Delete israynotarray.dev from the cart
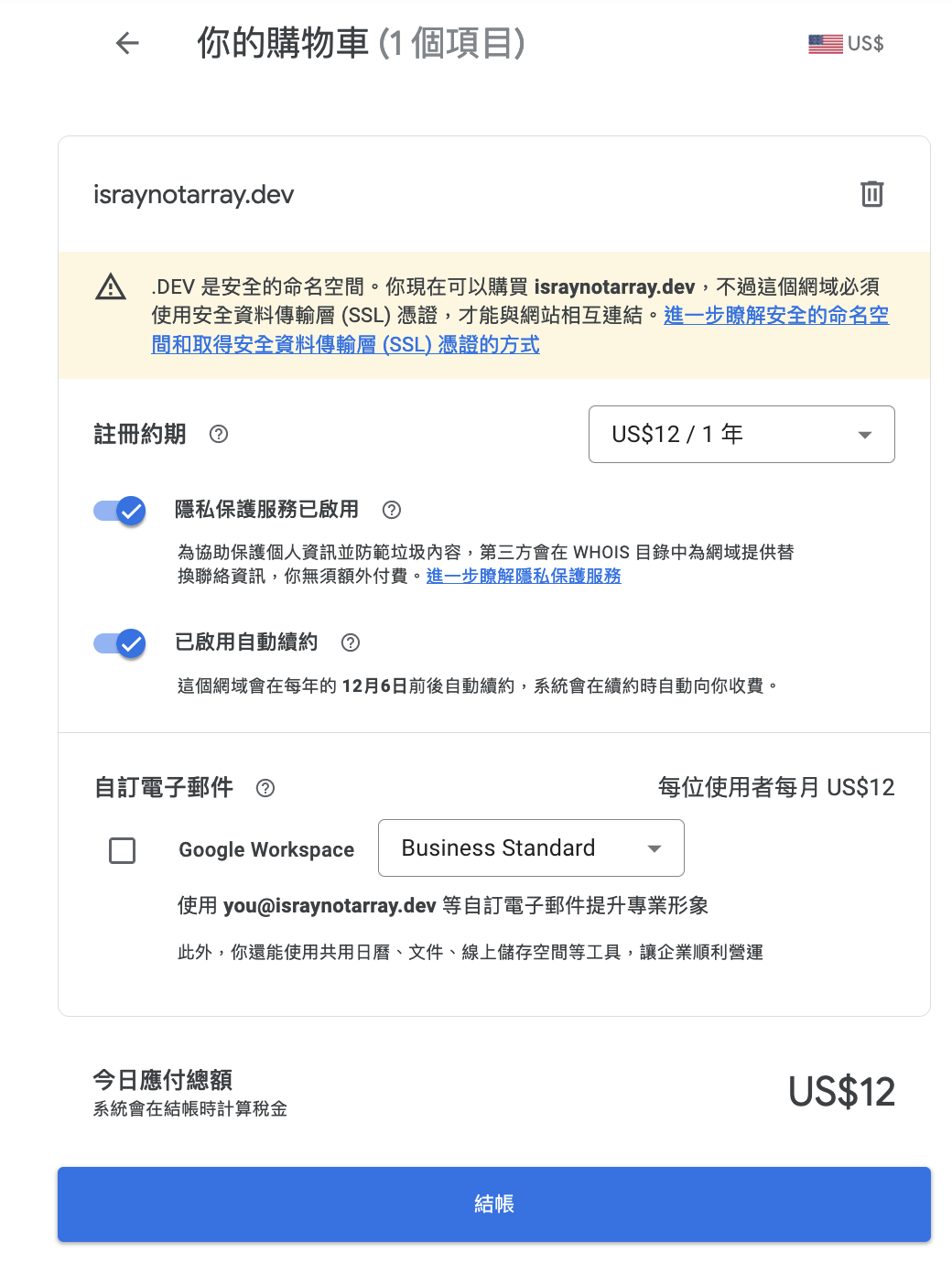The width and height of the screenshot is (952, 1263). tap(871, 194)
